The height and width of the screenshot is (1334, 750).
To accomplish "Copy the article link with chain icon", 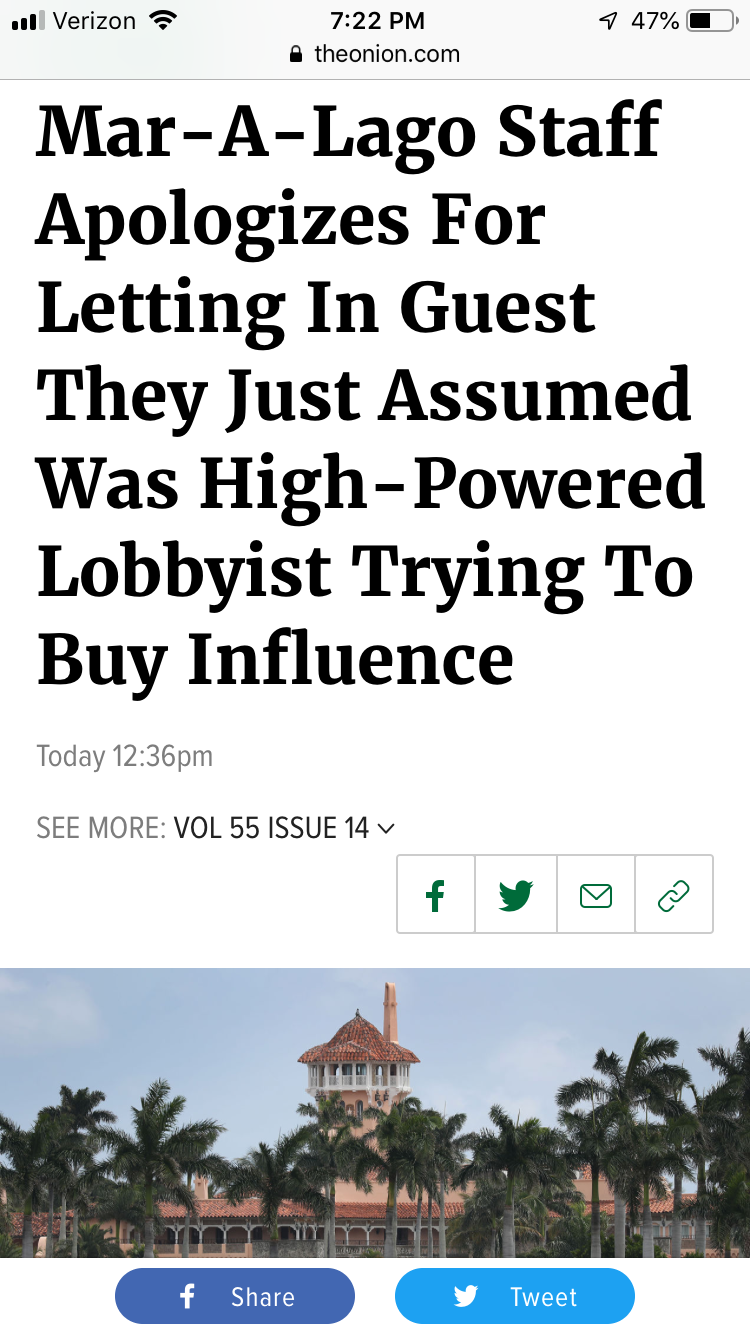I will [674, 894].
